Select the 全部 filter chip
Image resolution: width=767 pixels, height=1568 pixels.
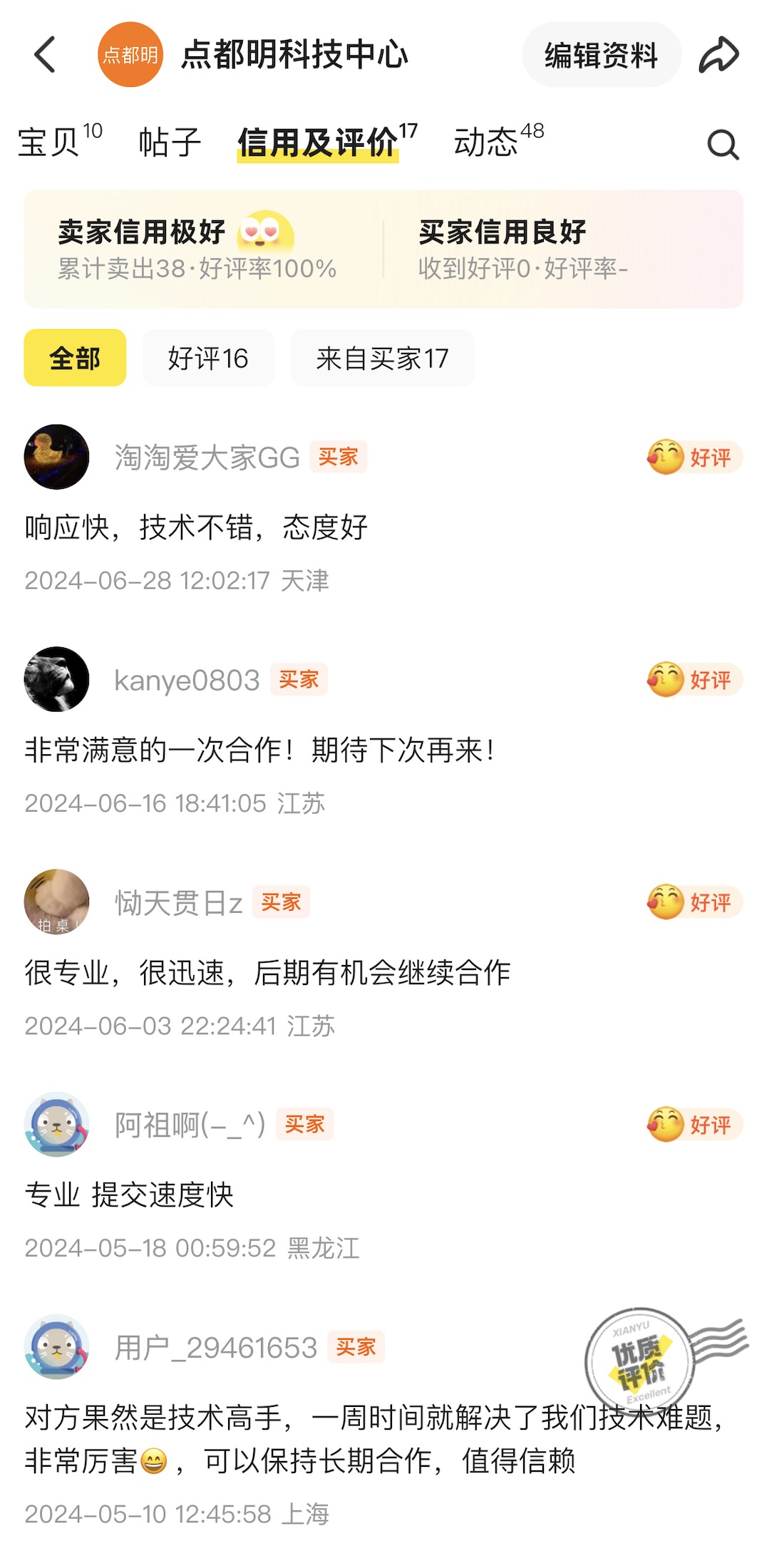click(75, 358)
